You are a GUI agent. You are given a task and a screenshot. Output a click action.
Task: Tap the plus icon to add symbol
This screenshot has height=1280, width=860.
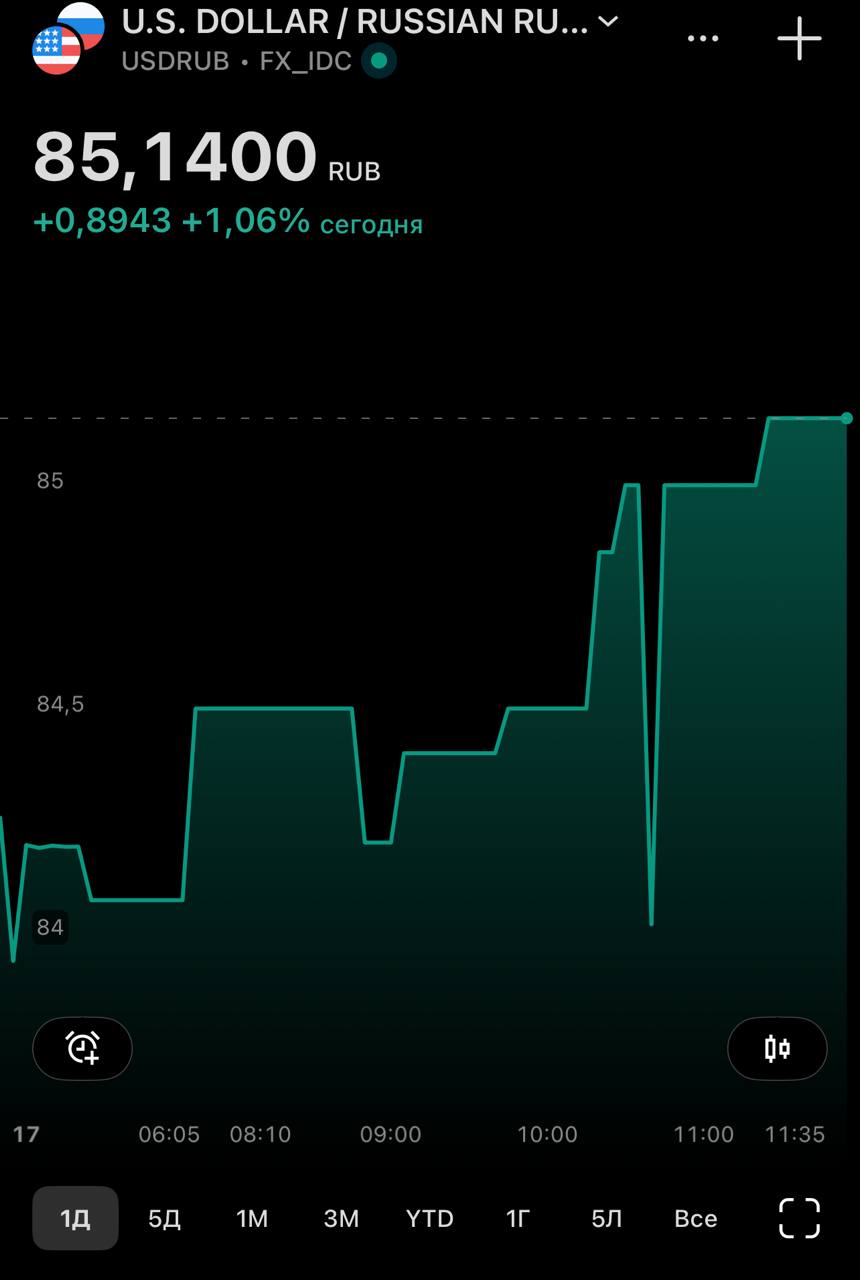click(x=799, y=39)
